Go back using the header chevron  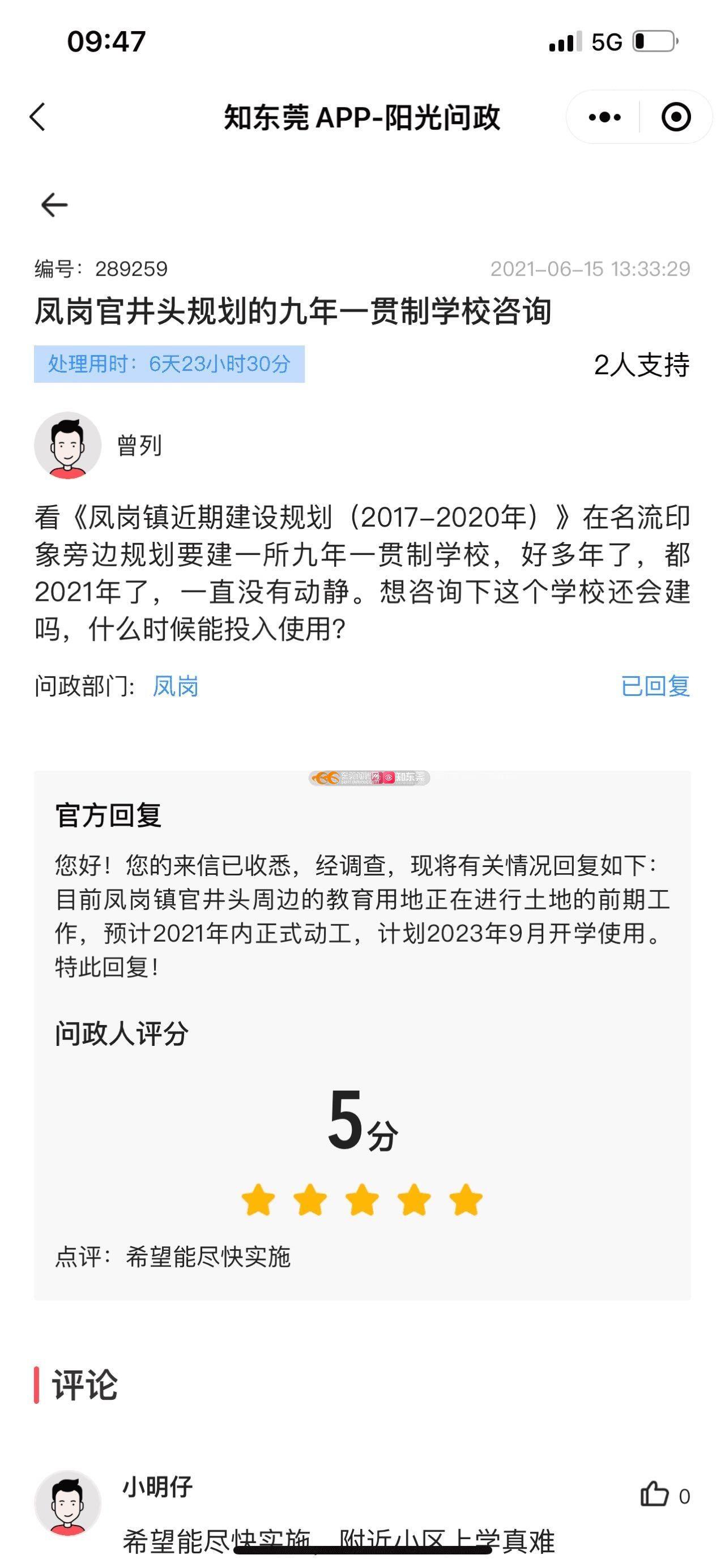(38, 117)
